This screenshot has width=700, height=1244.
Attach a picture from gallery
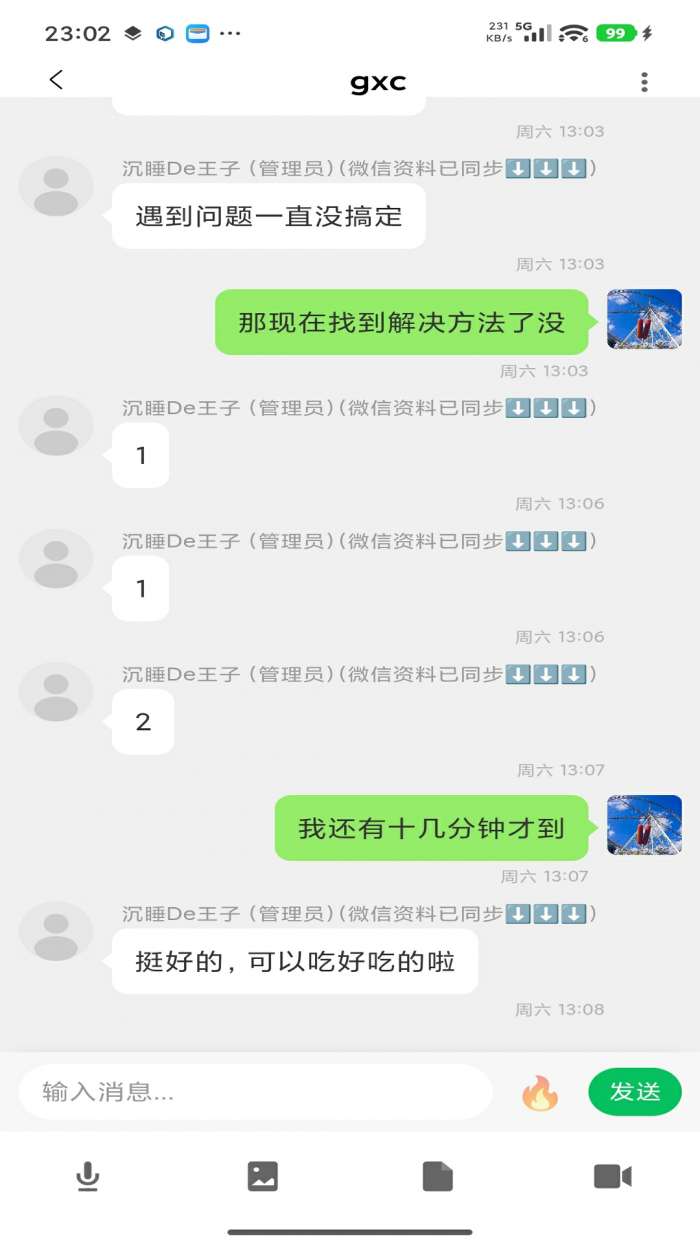click(263, 1176)
